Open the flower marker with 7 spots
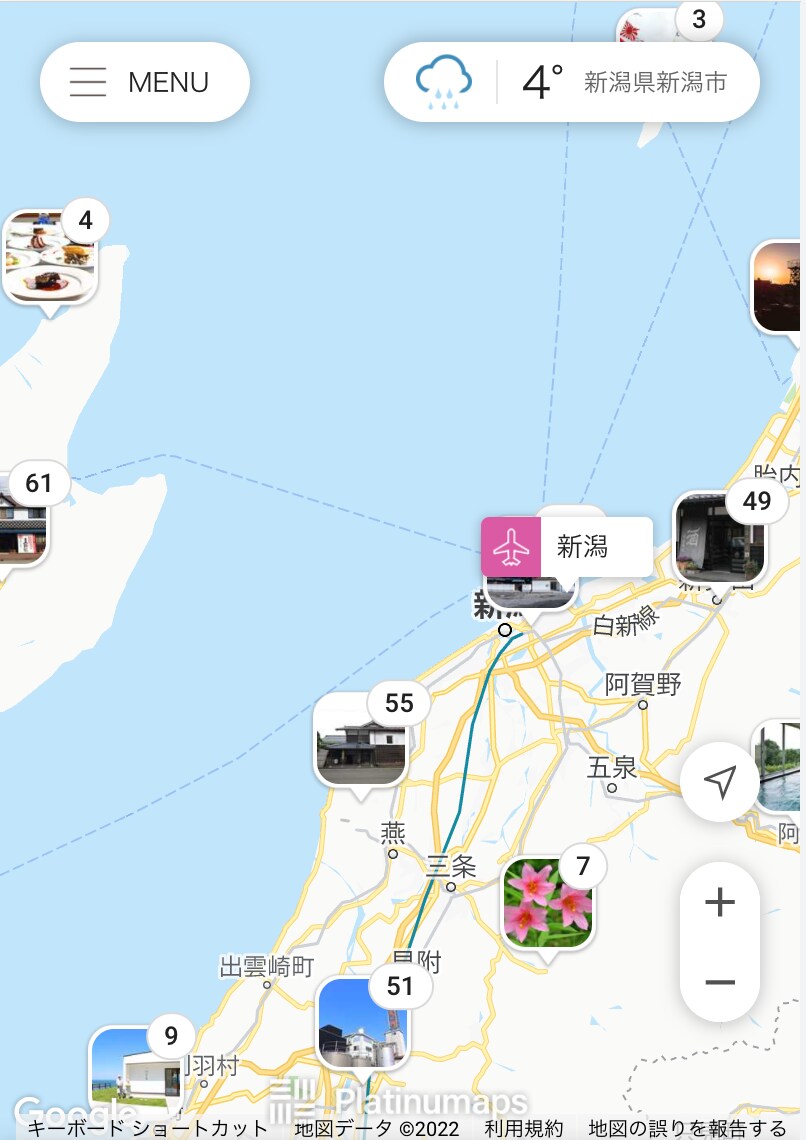The image size is (806, 1140). [x=546, y=901]
